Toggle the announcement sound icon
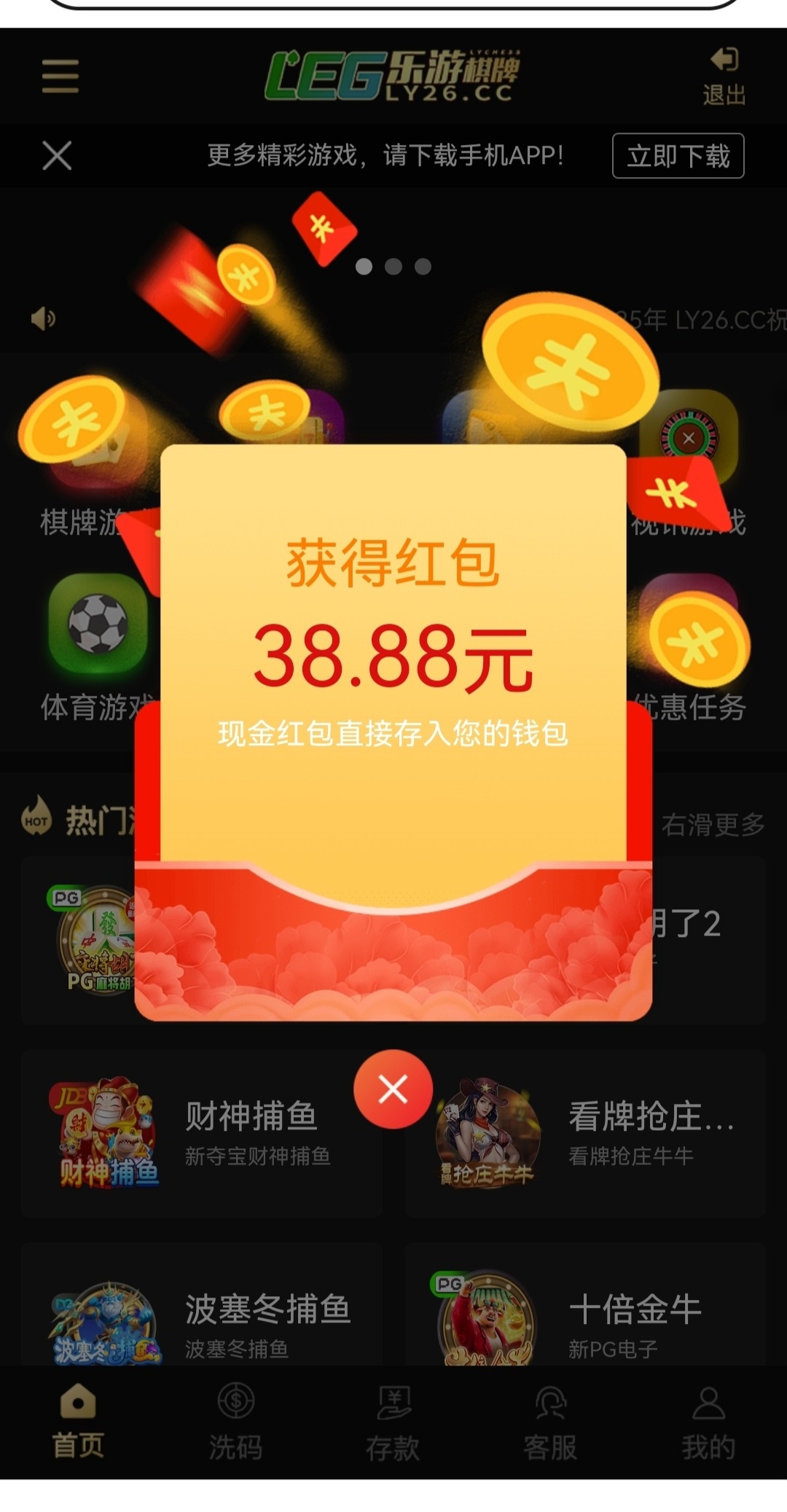This screenshot has width=787, height=1512. (x=43, y=318)
